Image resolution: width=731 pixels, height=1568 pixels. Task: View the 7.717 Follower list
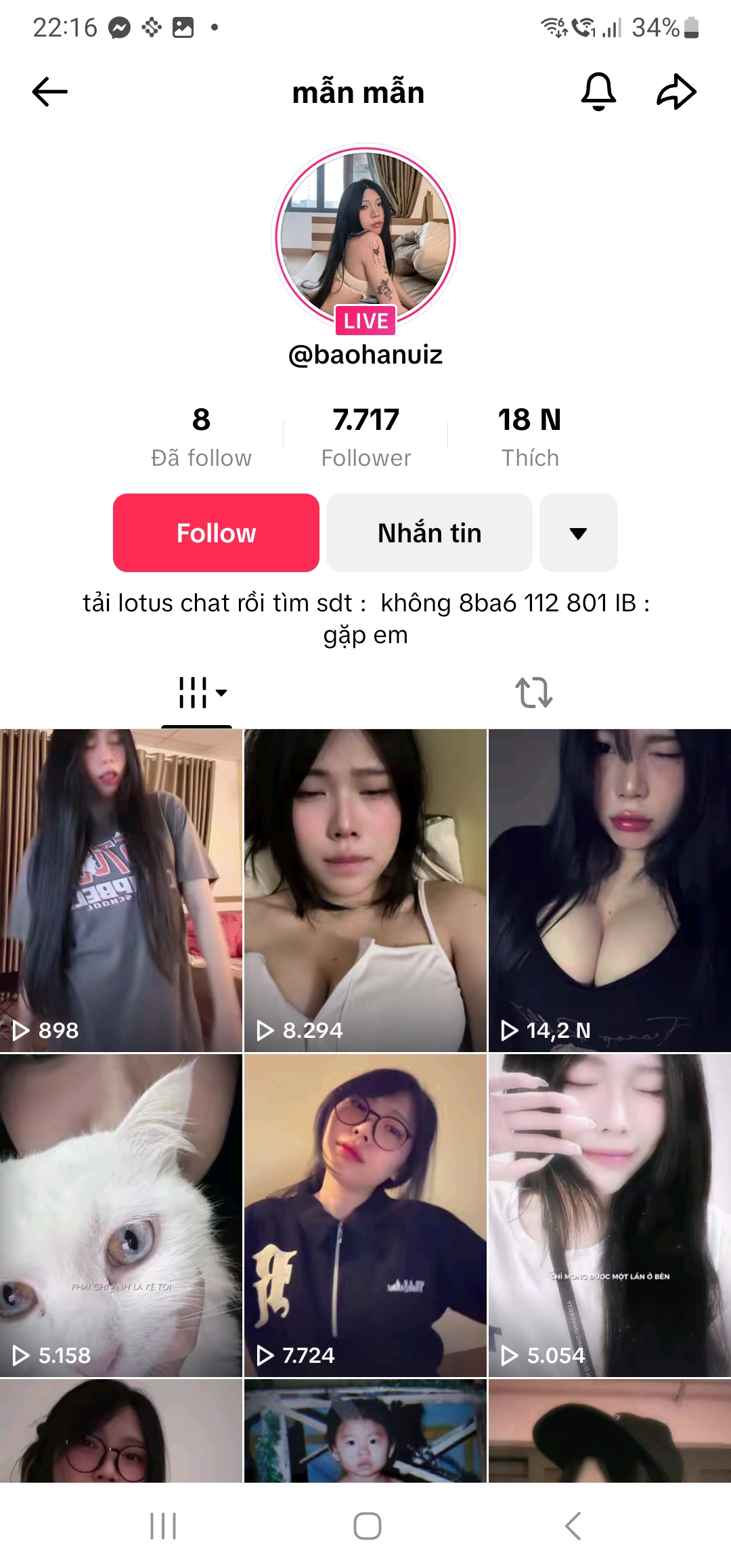coord(365,437)
